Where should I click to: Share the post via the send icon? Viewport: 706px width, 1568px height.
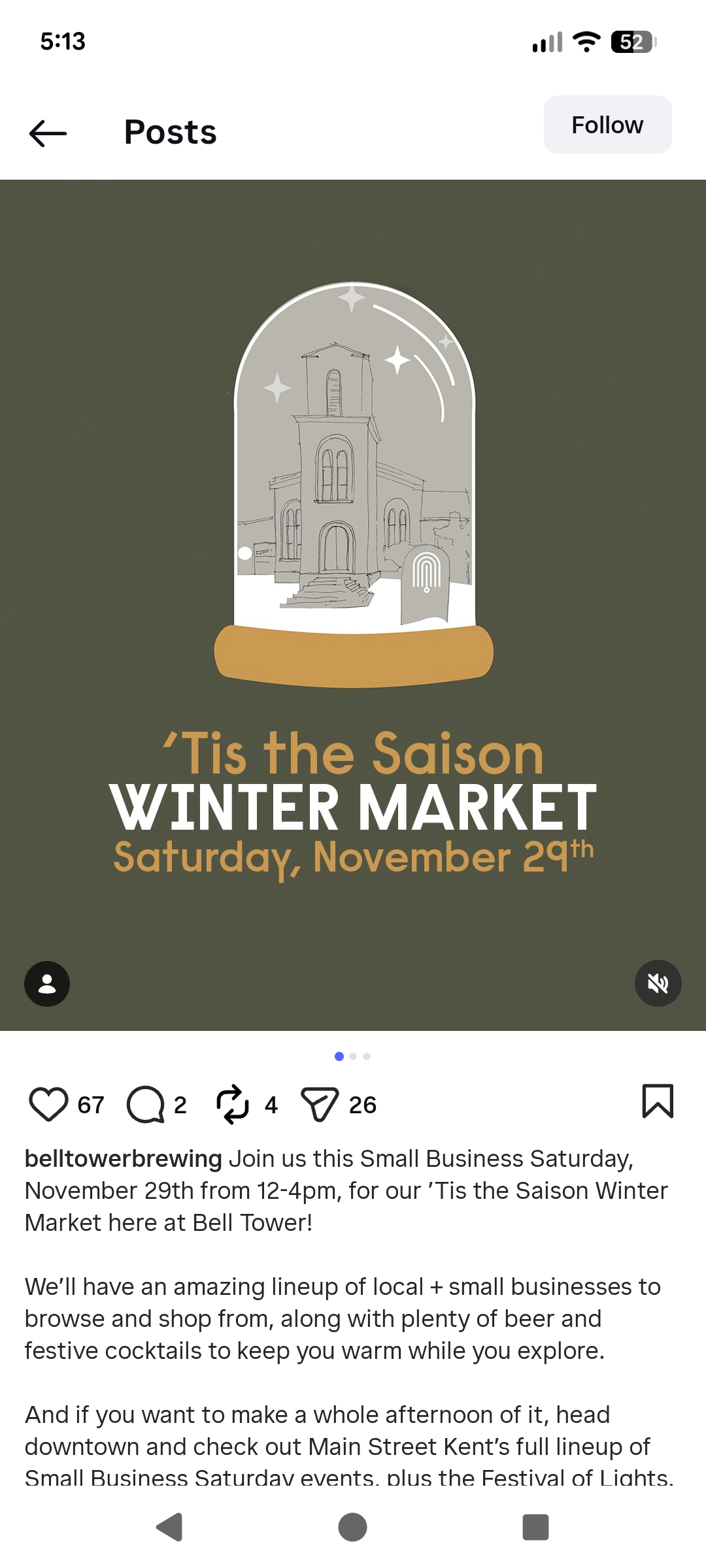click(x=320, y=1104)
